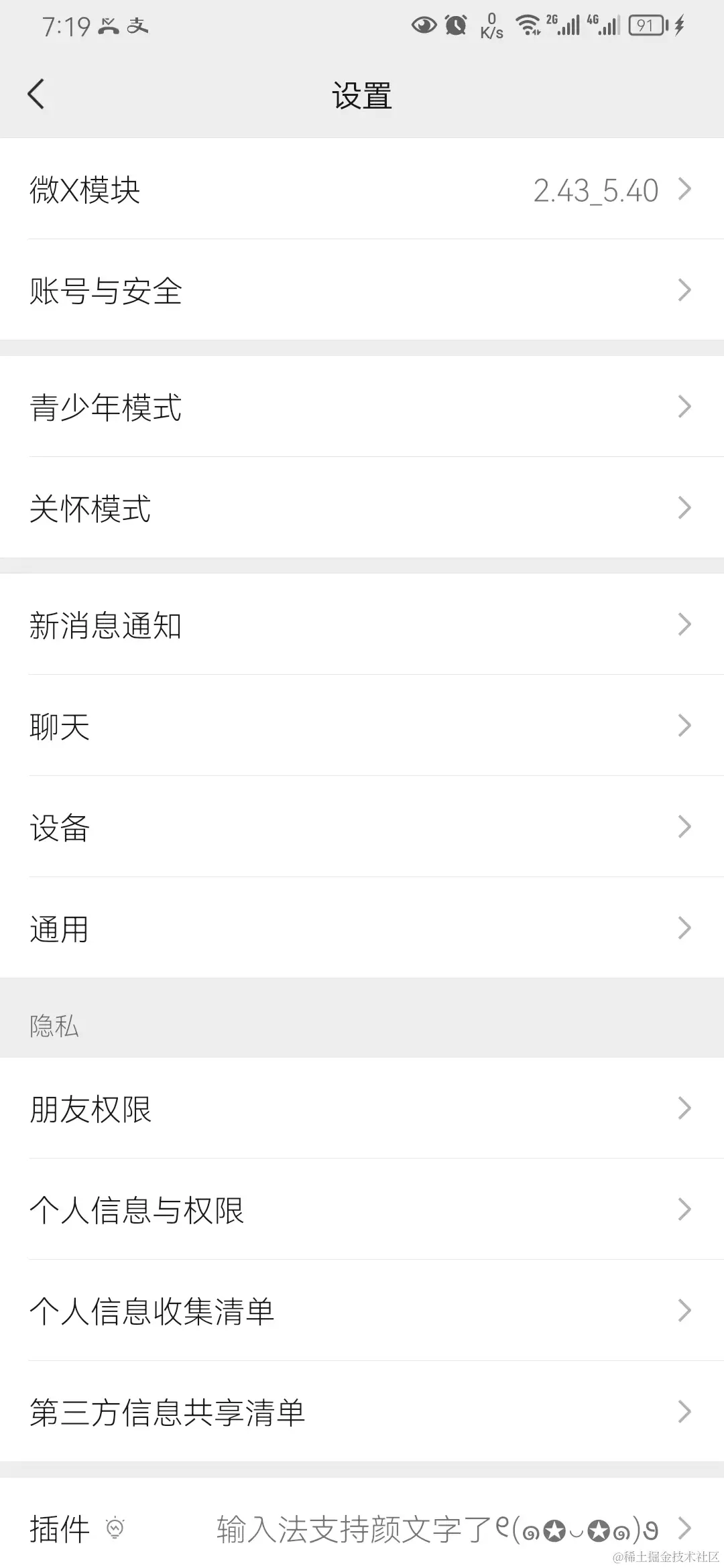Viewport: 724px width, 1568px height.
Task: Tap the back arrow to leave Settings
Action: click(36, 94)
